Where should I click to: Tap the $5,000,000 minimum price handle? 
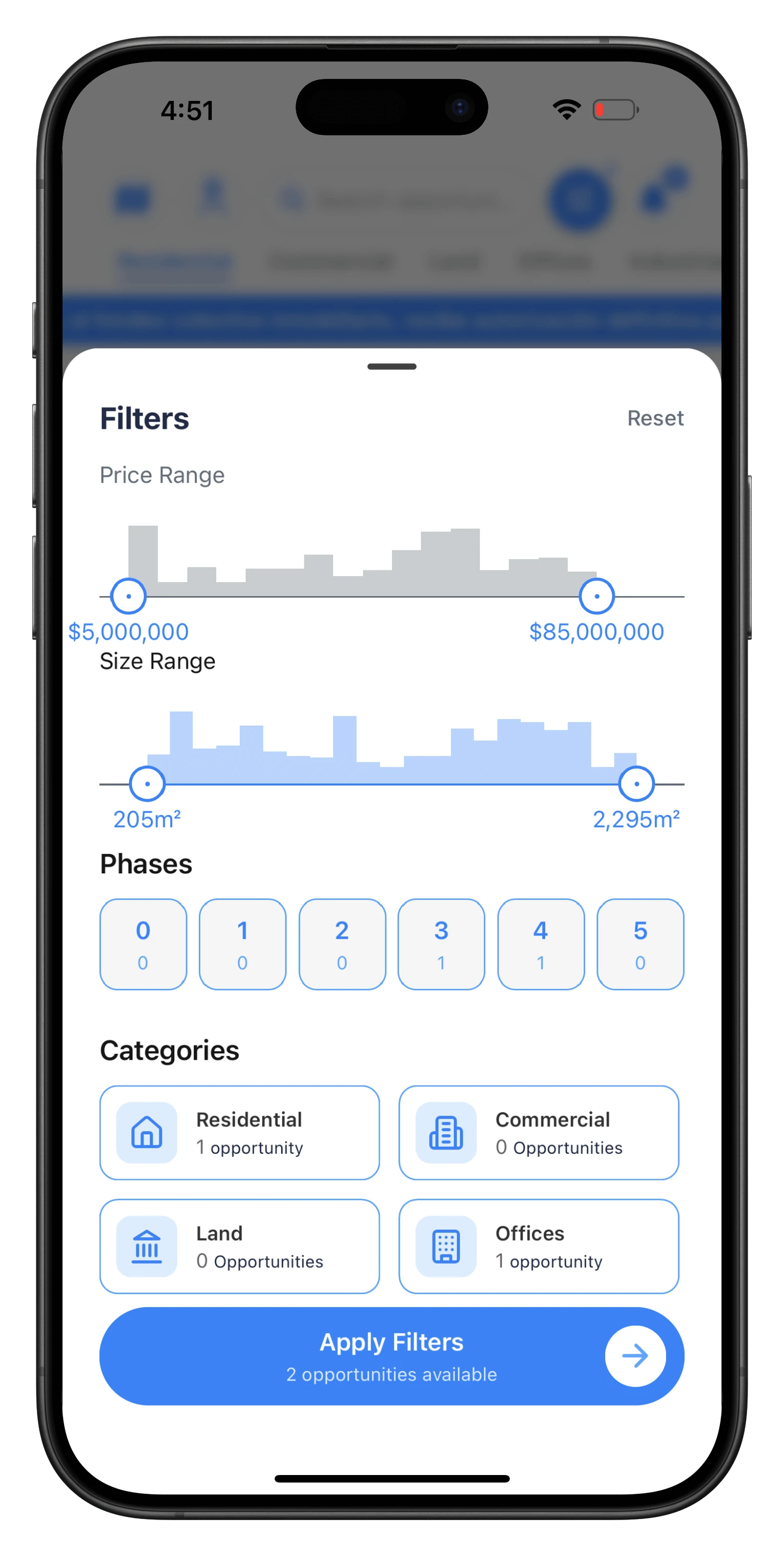click(128, 596)
